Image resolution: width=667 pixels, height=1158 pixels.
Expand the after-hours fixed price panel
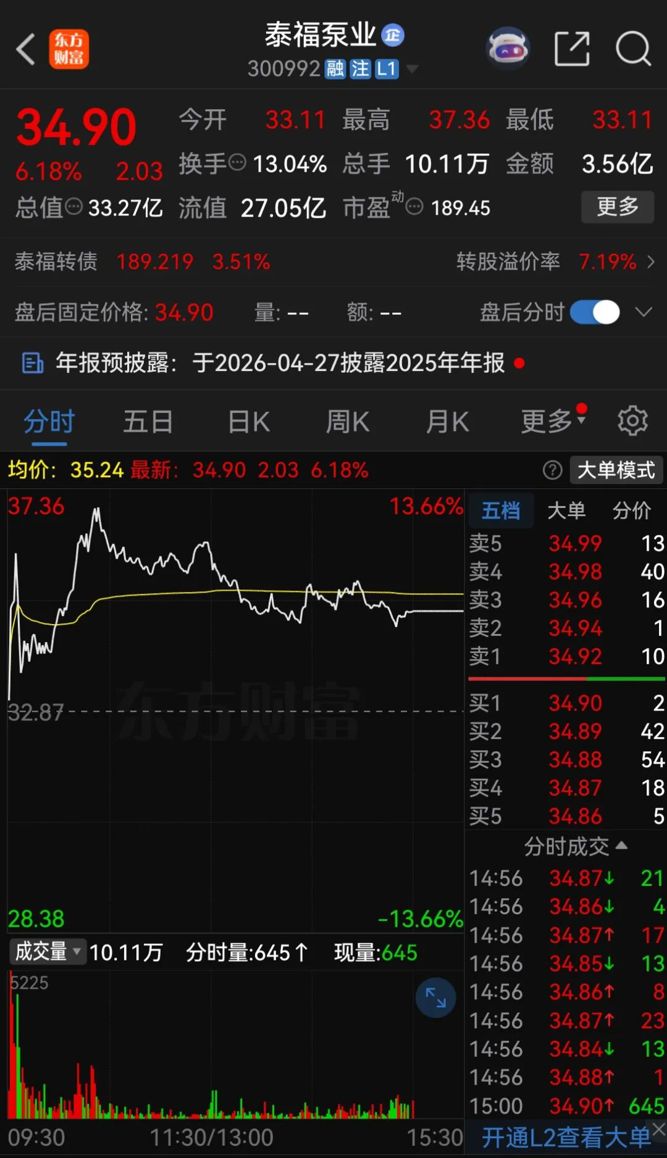point(645,312)
